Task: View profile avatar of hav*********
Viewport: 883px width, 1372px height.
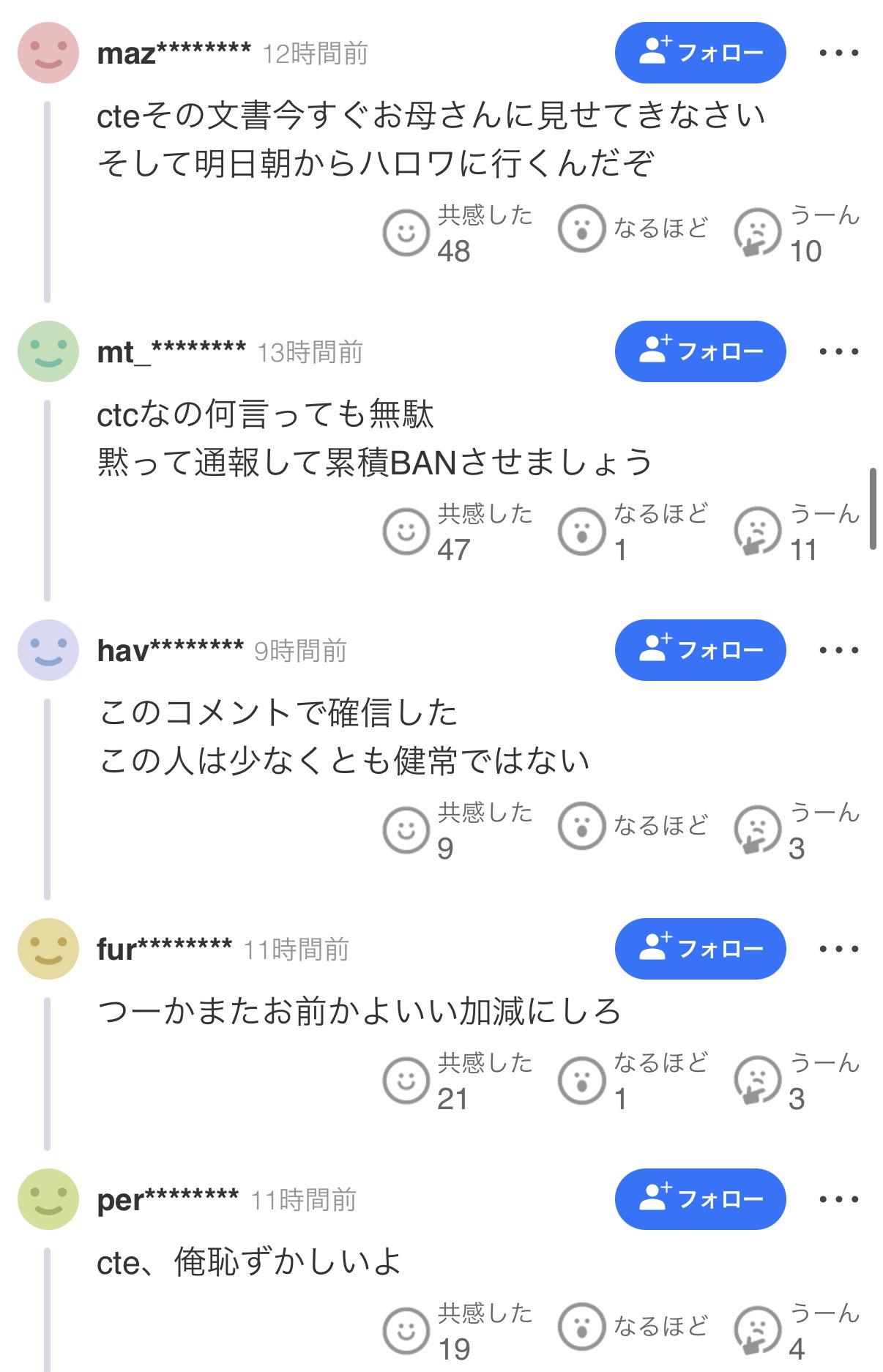Action: coord(48,650)
